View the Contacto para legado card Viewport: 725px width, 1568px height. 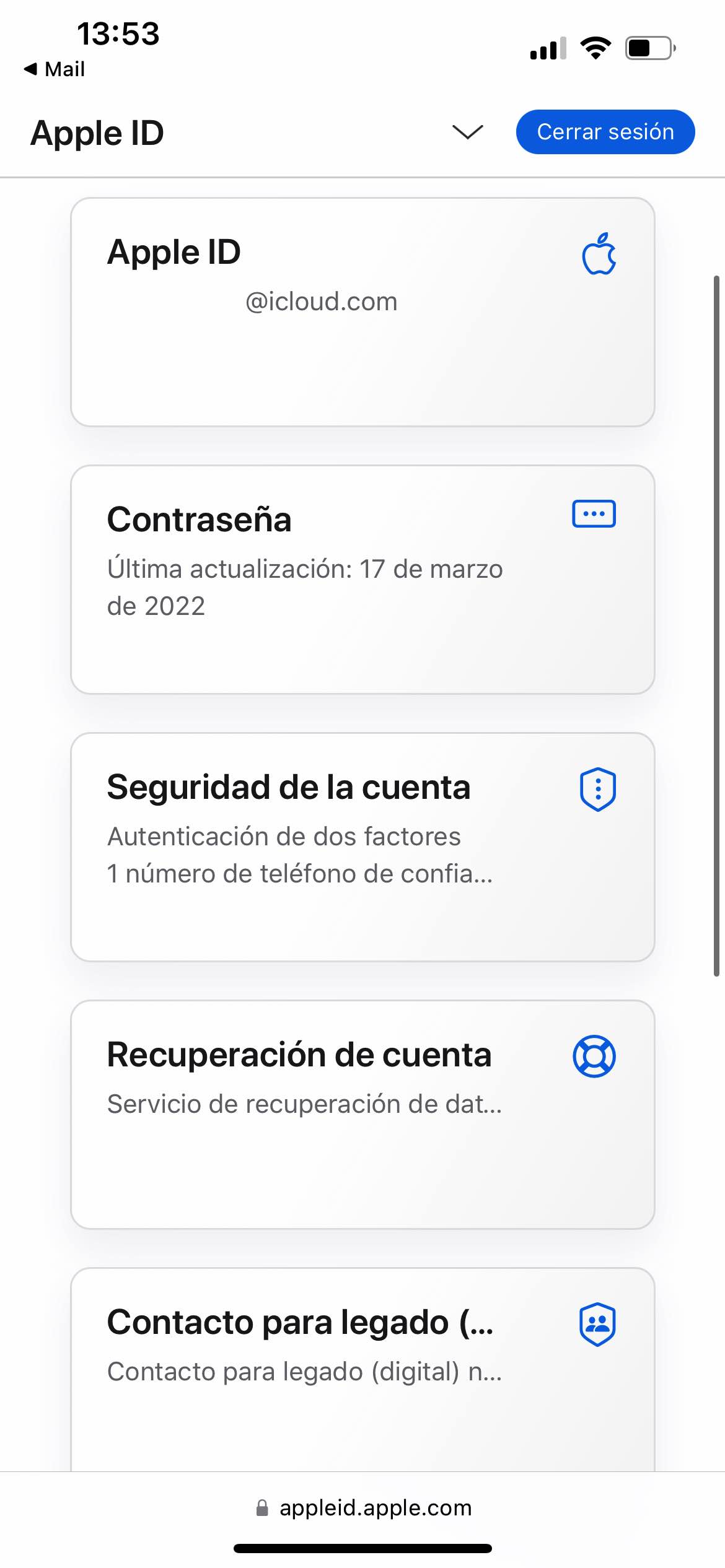[x=362, y=1362]
